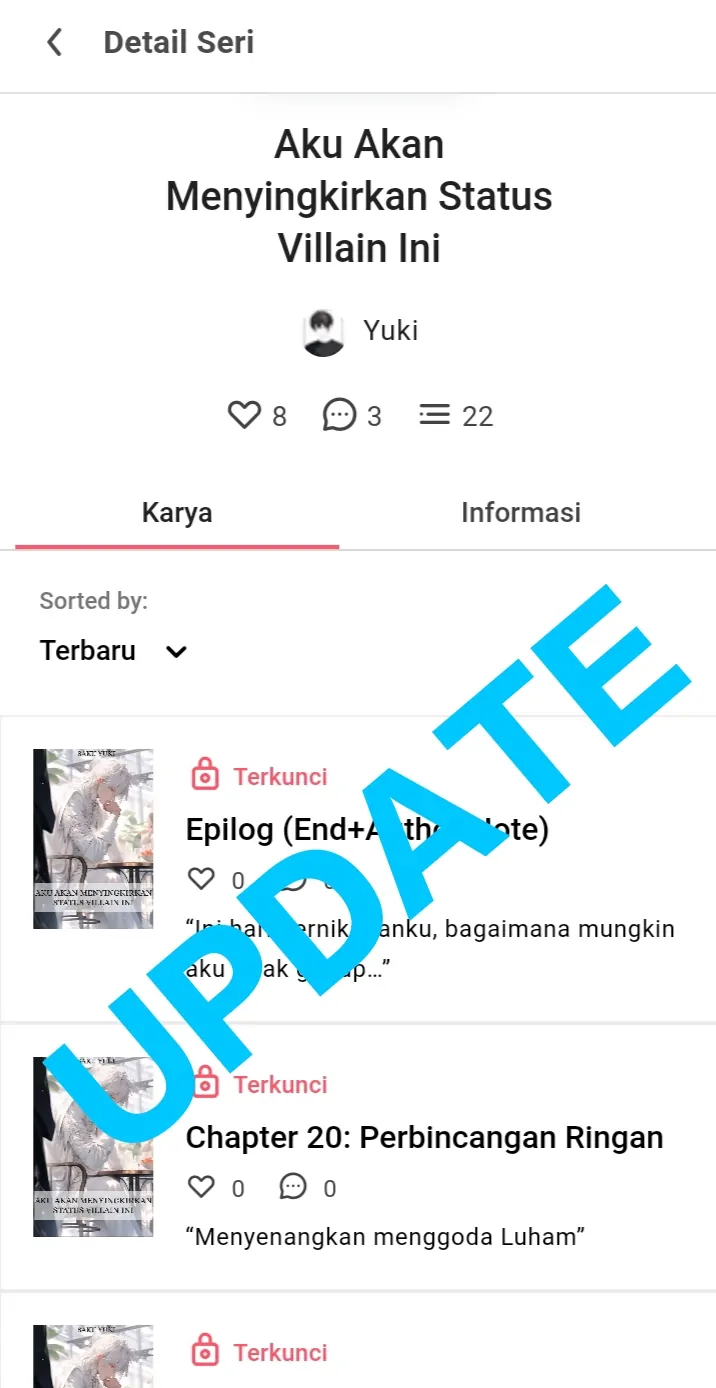The image size is (716, 1388).
Task: Select the Karya tab
Action: [177, 513]
